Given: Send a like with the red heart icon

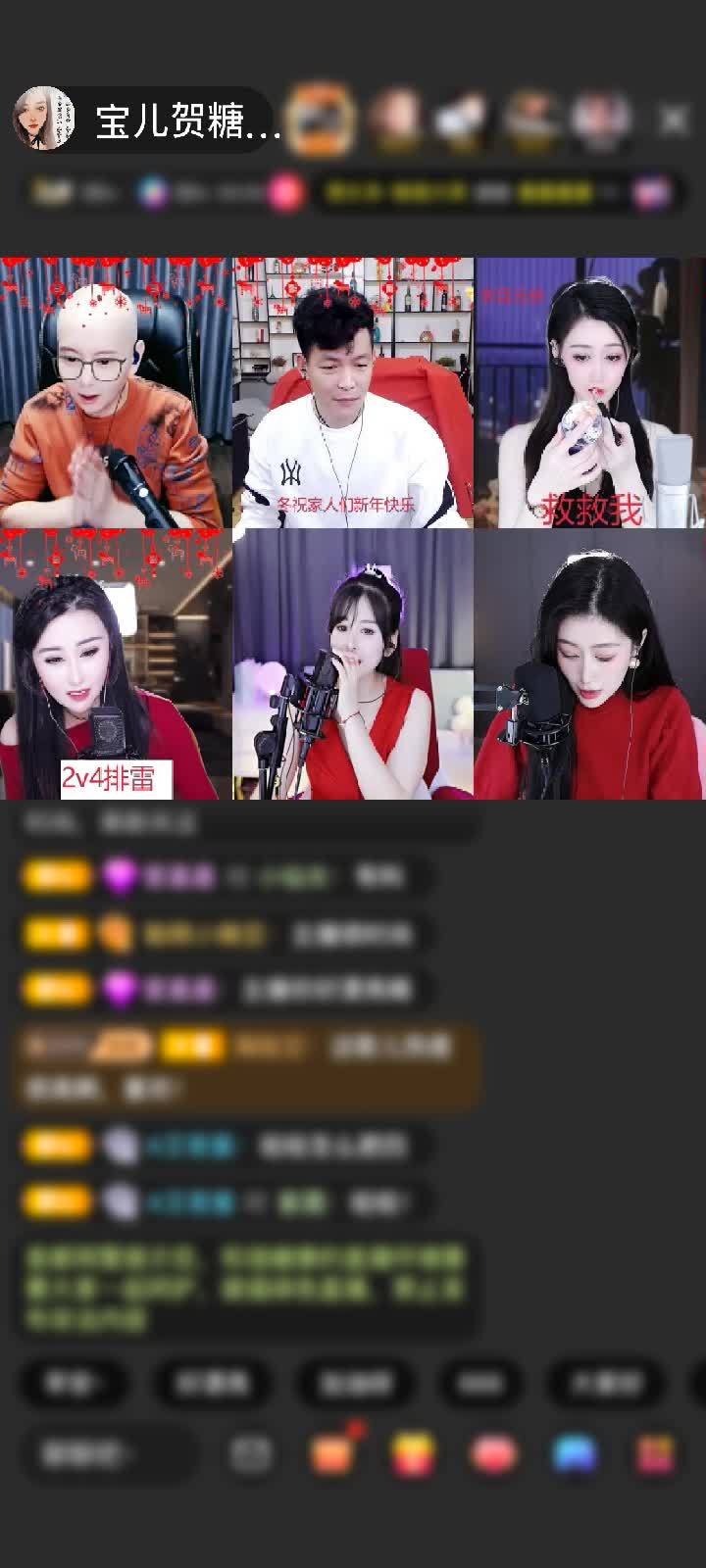Looking at the screenshot, I should tap(493, 1453).
